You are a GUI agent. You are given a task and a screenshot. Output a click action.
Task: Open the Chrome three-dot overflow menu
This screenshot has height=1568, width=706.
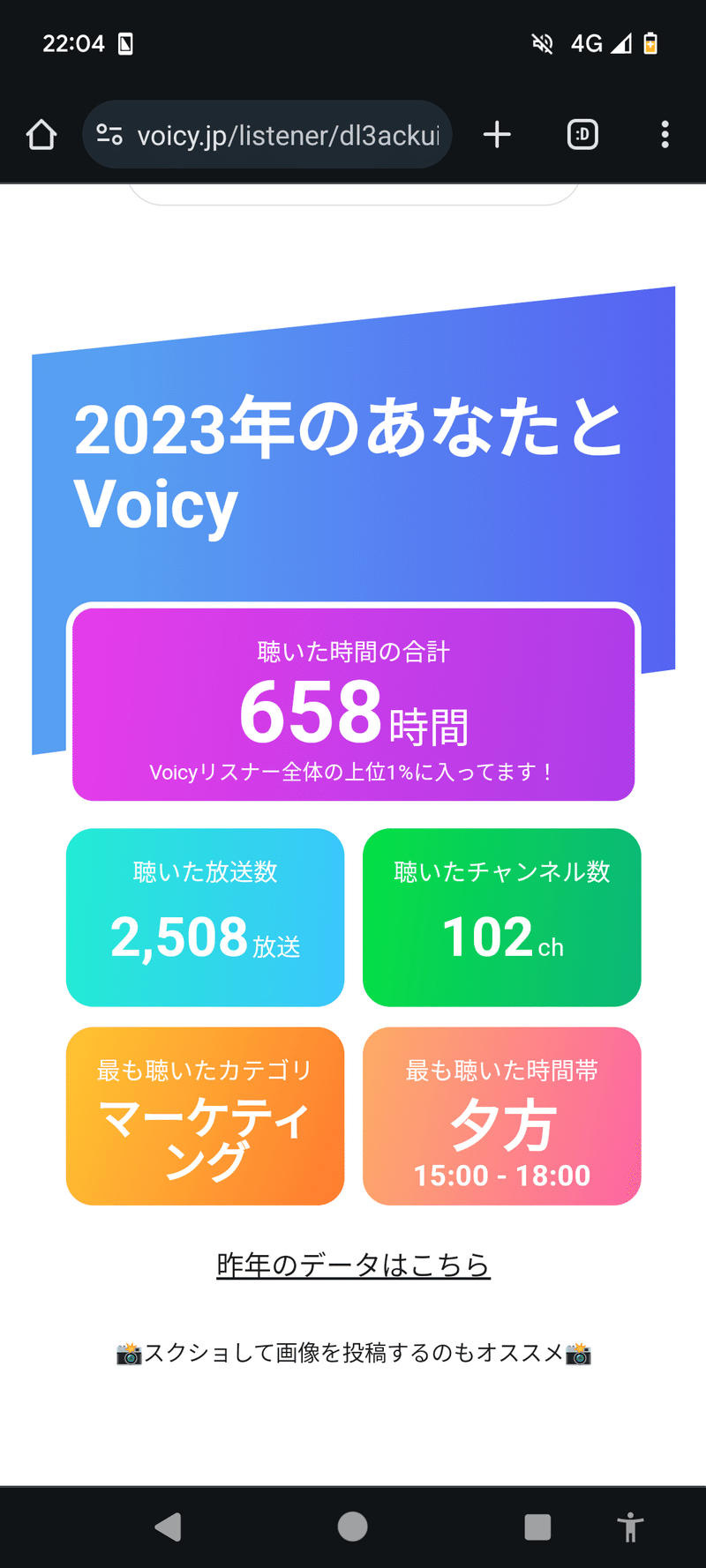(x=665, y=134)
